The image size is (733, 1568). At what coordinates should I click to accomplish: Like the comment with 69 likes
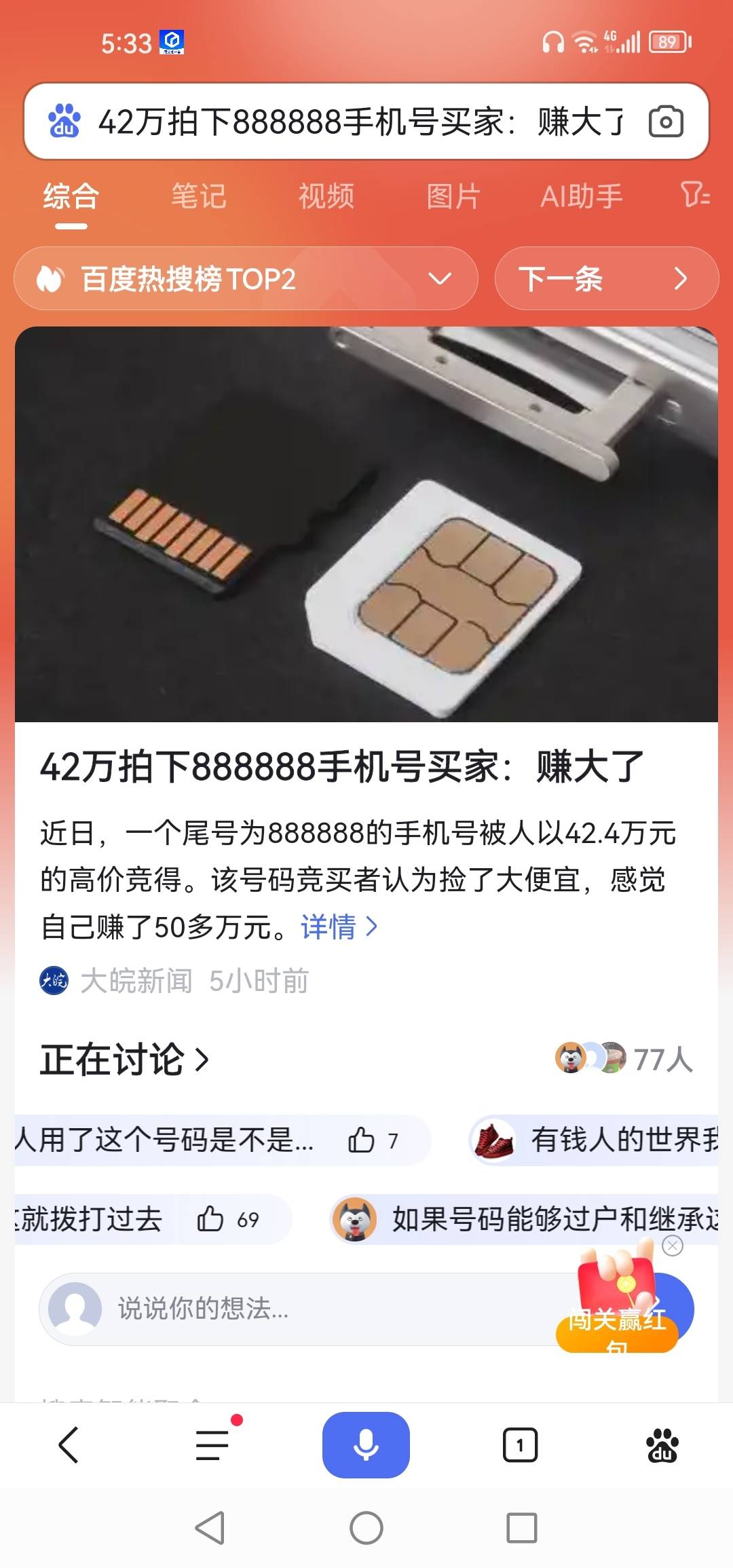210,1219
